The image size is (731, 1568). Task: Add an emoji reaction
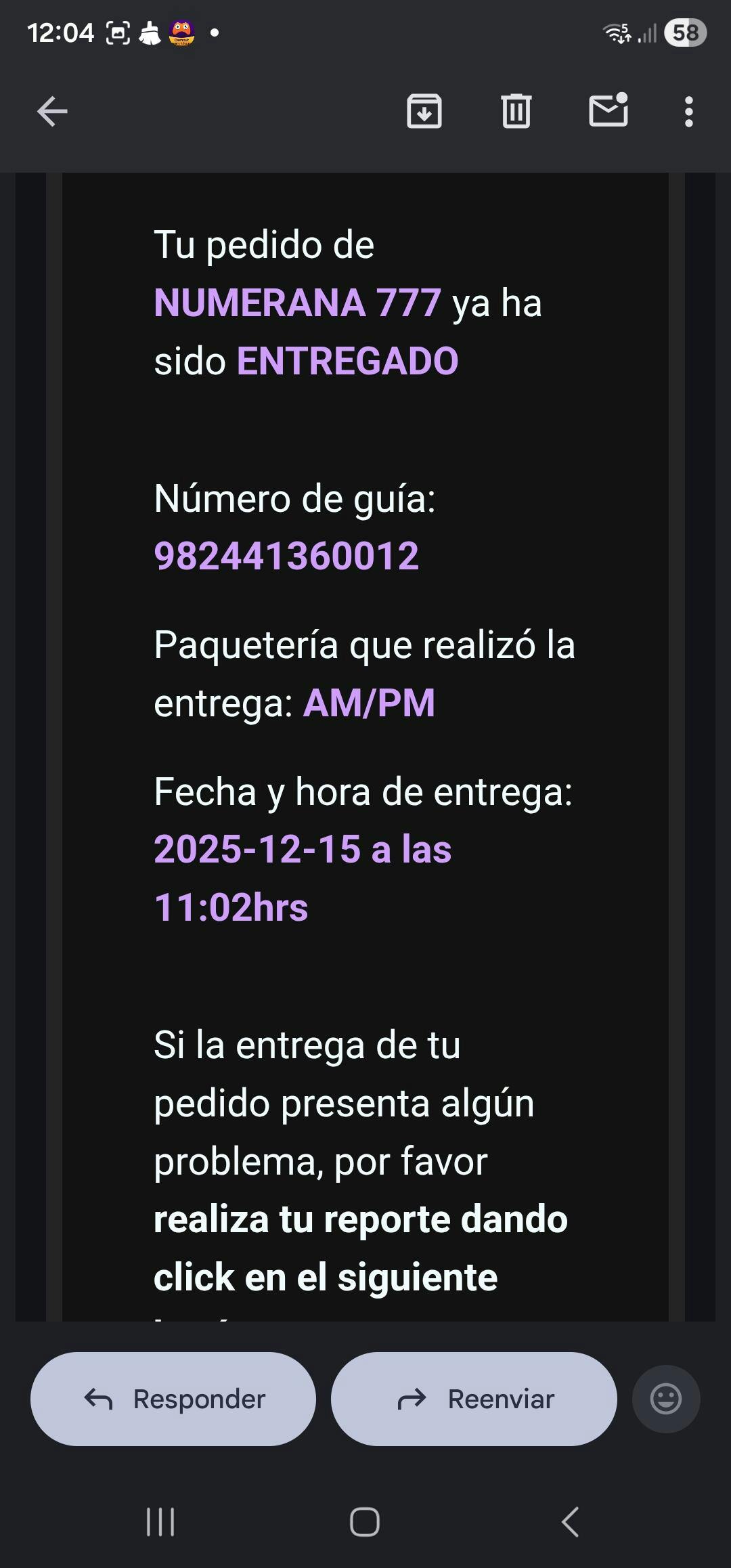pos(666,1399)
